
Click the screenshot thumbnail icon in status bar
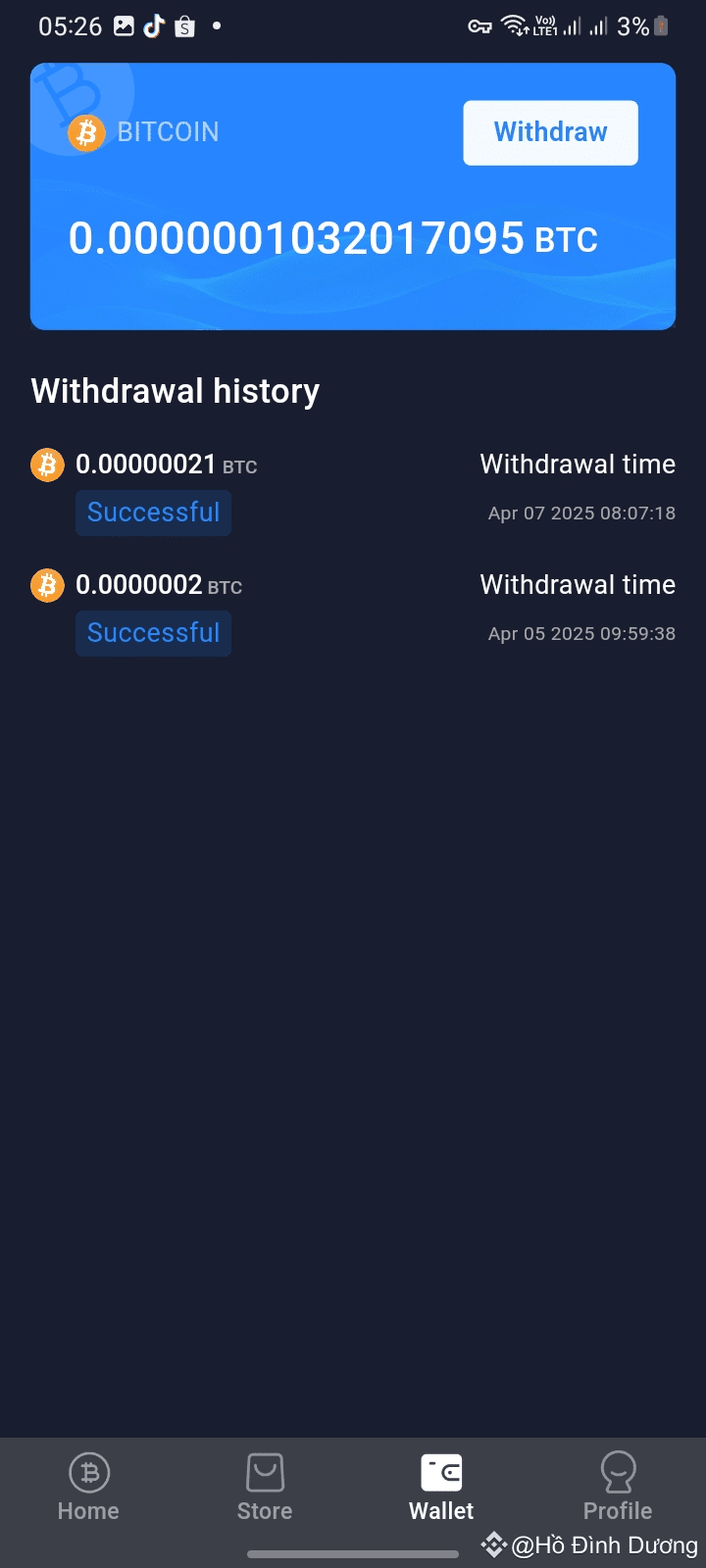(124, 25)
